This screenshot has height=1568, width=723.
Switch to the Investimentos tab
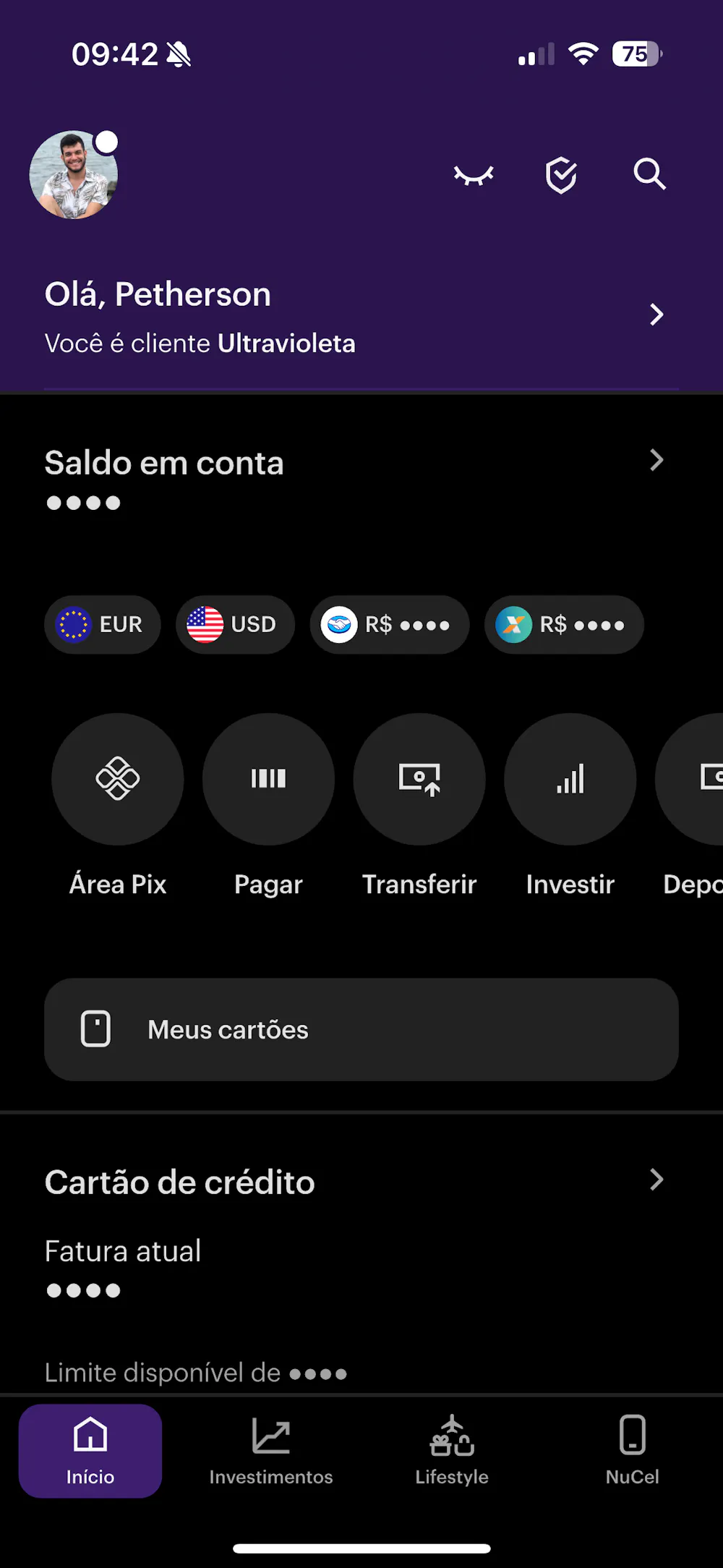point(271,1451)
